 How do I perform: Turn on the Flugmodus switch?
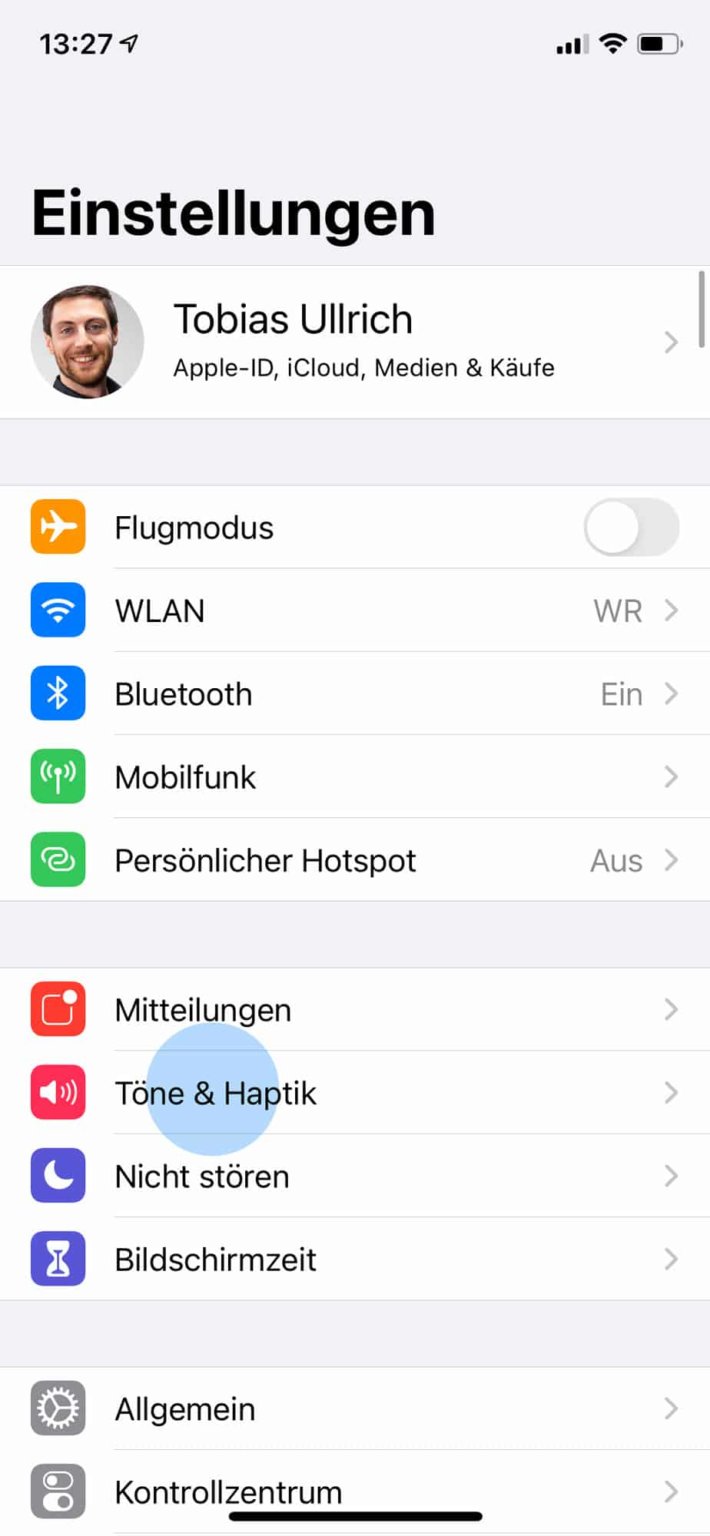[631, 527]
